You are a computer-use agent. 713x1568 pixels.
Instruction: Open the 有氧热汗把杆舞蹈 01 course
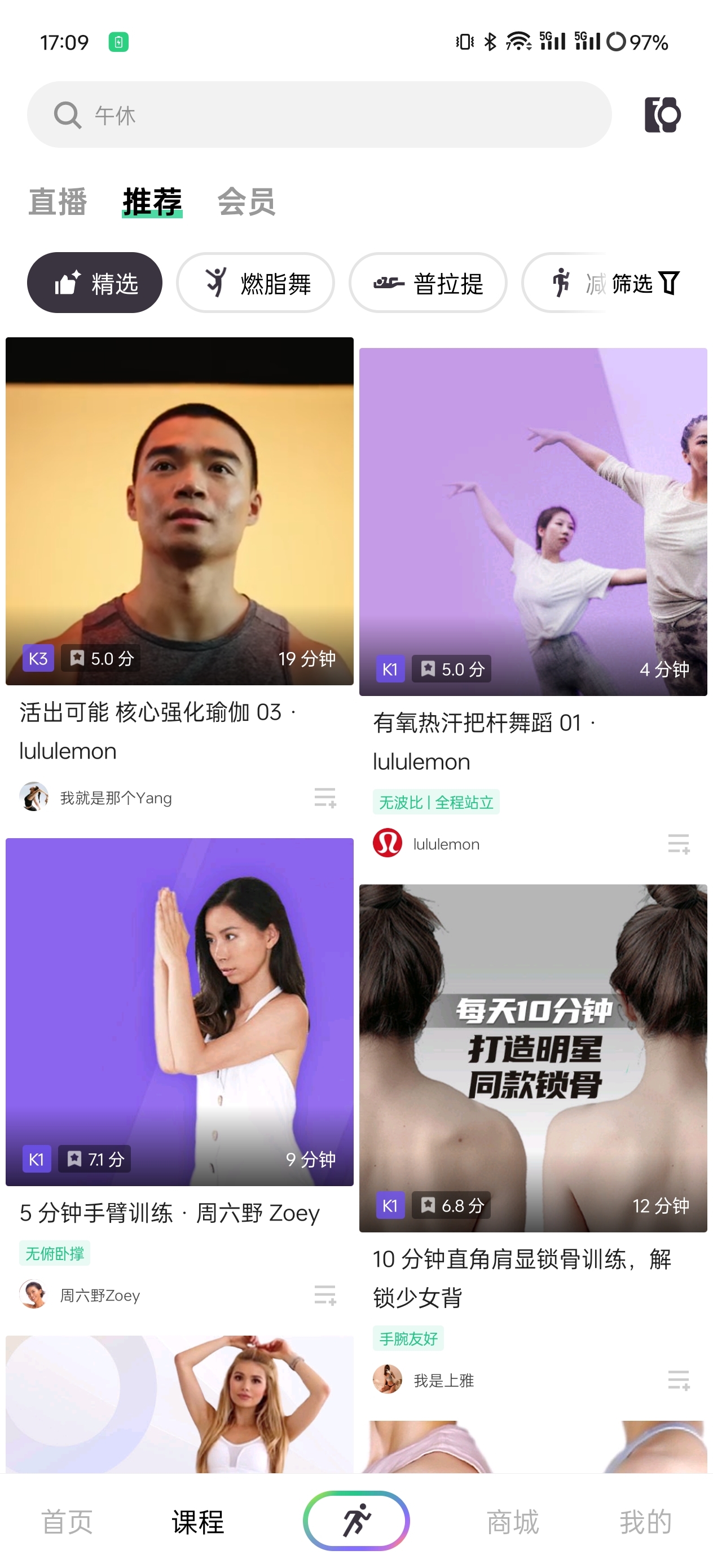[532, 522]
